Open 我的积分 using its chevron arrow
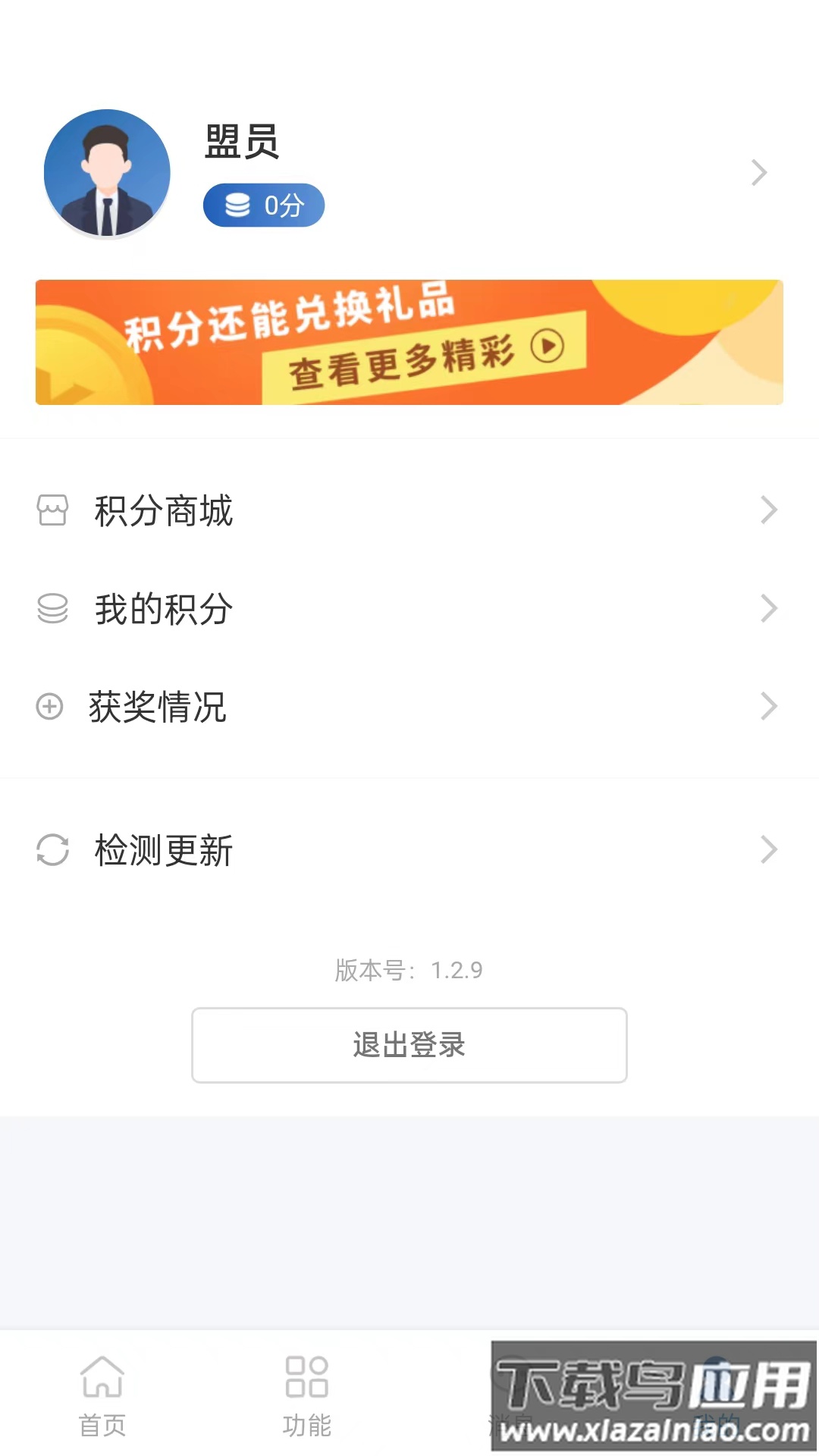Viewport: 819px width, 1456px height. point(768,609)
